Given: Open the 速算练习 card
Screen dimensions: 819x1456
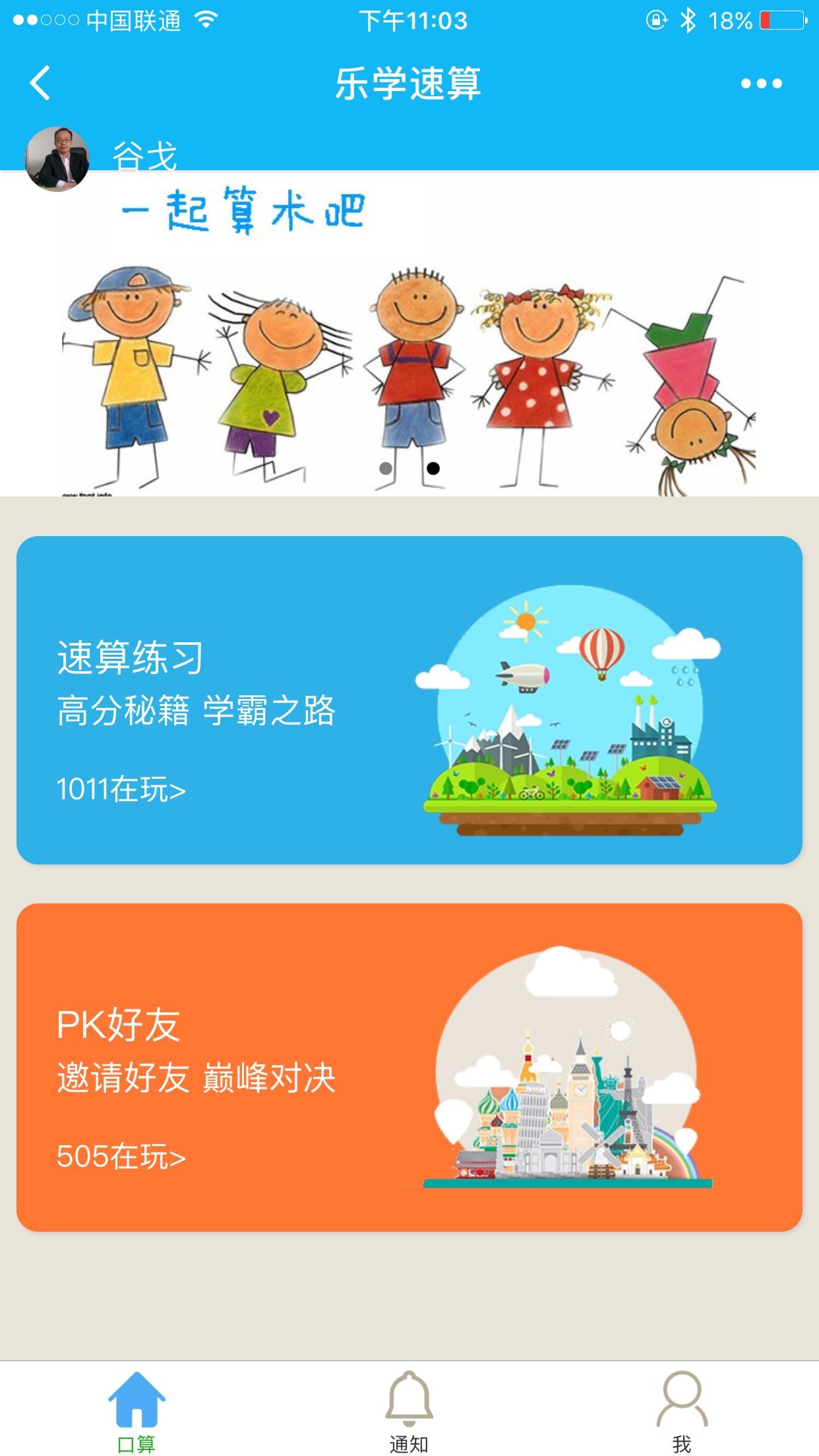Looking at the screenshot, I should [409, 700].
